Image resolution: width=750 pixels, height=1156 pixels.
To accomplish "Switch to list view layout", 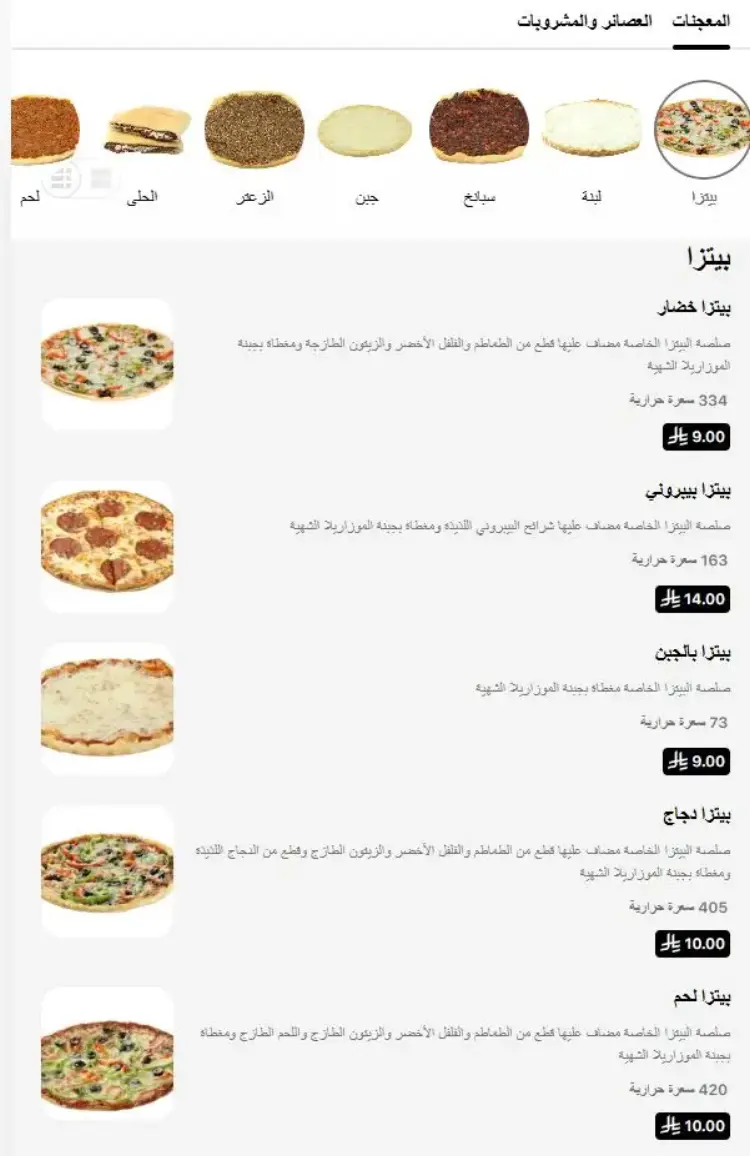I will (x=99, y=179).
